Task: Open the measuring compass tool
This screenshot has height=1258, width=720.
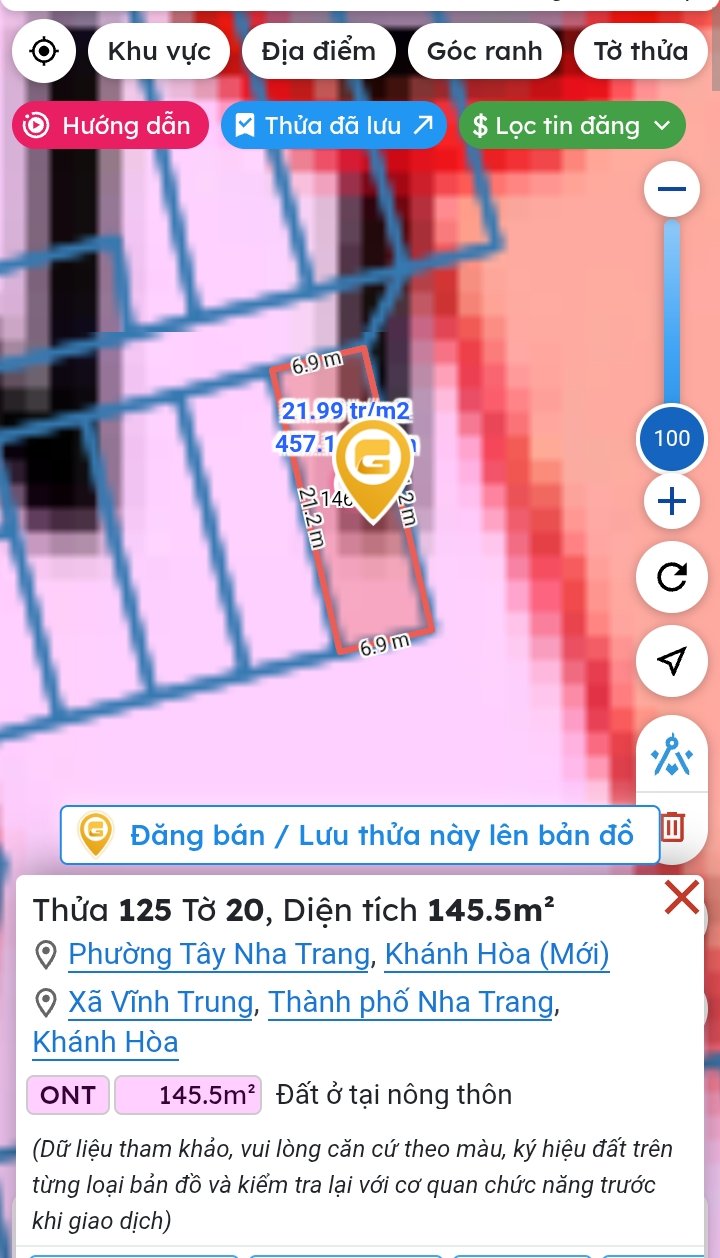Action: coord(672,757)
